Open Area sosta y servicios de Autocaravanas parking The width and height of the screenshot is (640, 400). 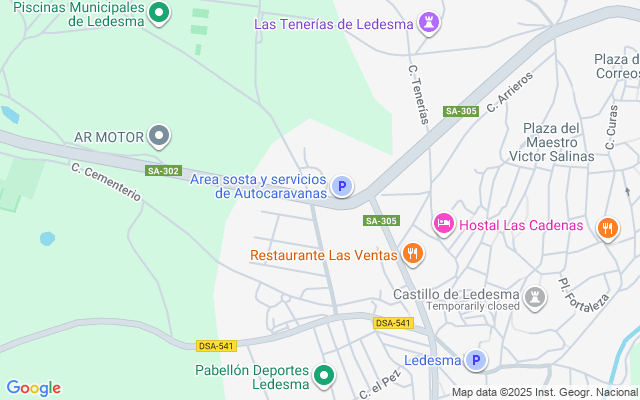coord(342,186)
